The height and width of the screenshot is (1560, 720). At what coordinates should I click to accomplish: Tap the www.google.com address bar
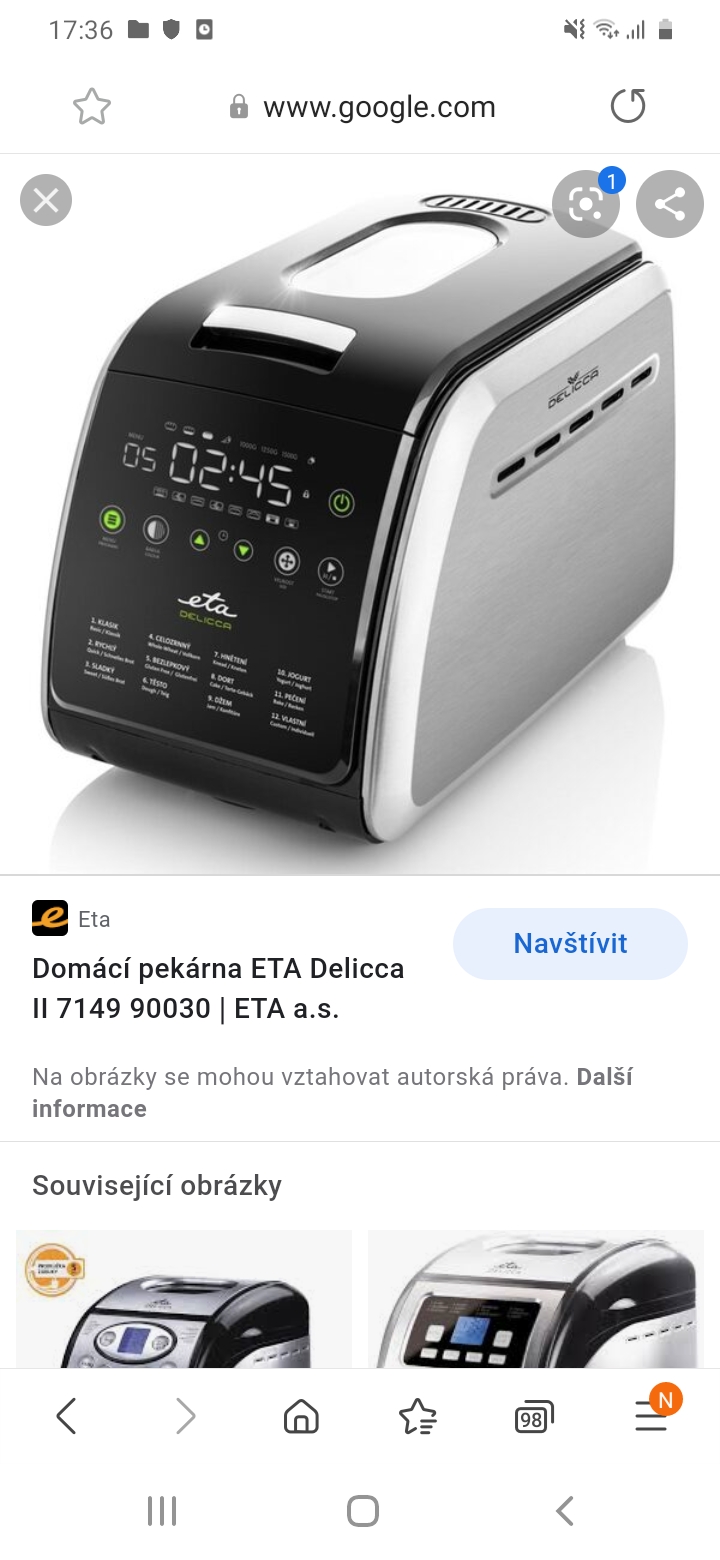(x=378, y=107)
